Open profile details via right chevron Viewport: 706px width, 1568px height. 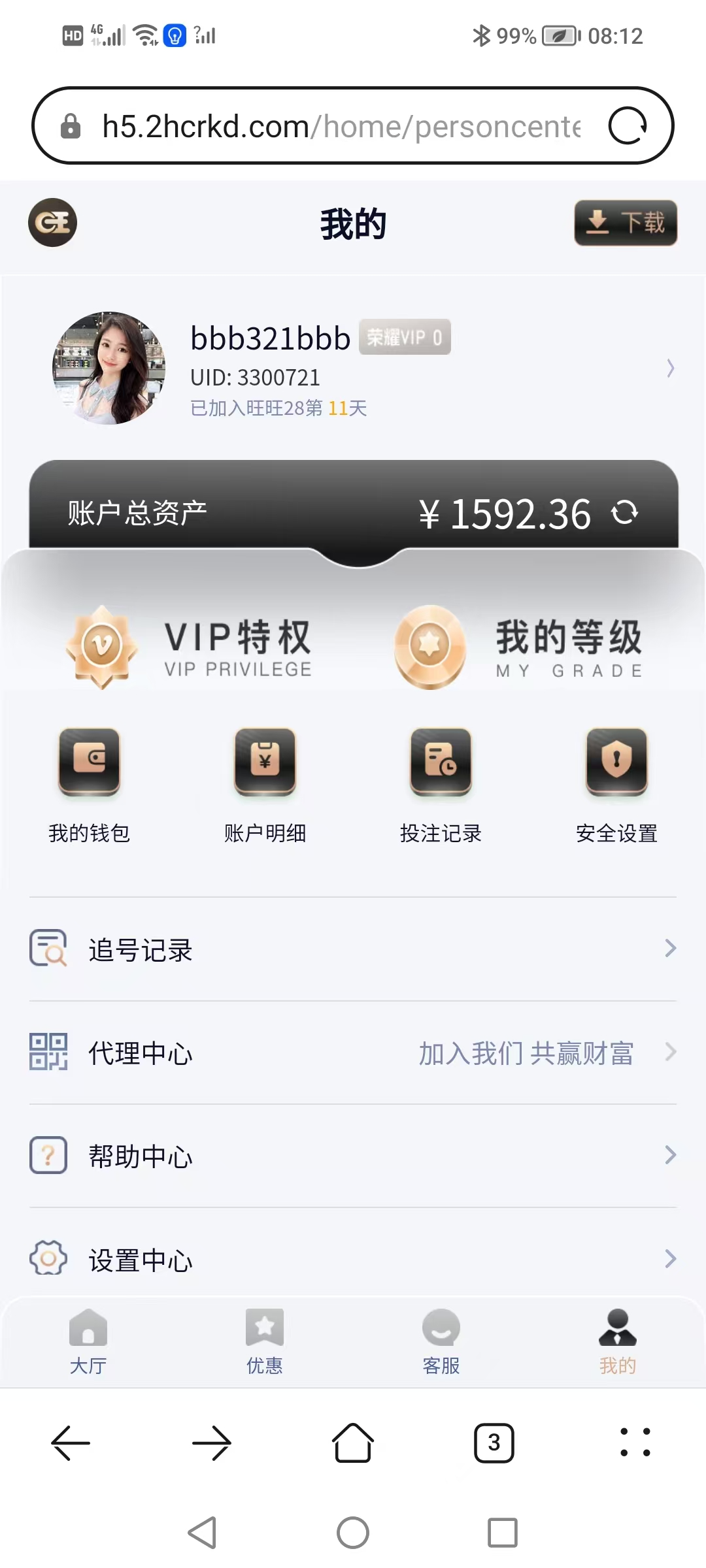click(x=670, y=369)
